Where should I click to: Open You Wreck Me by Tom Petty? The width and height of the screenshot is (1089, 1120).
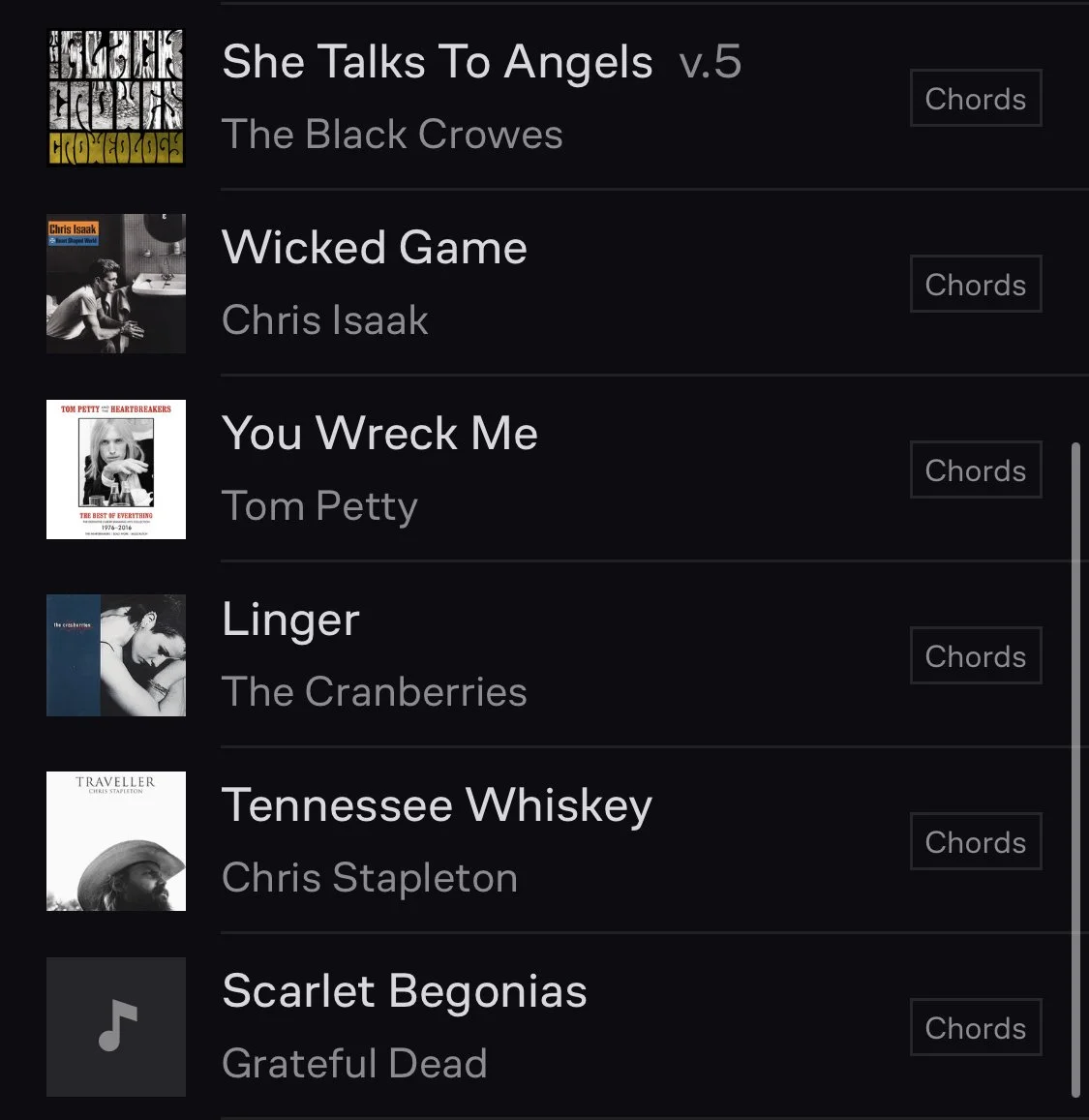click(544, 469)
